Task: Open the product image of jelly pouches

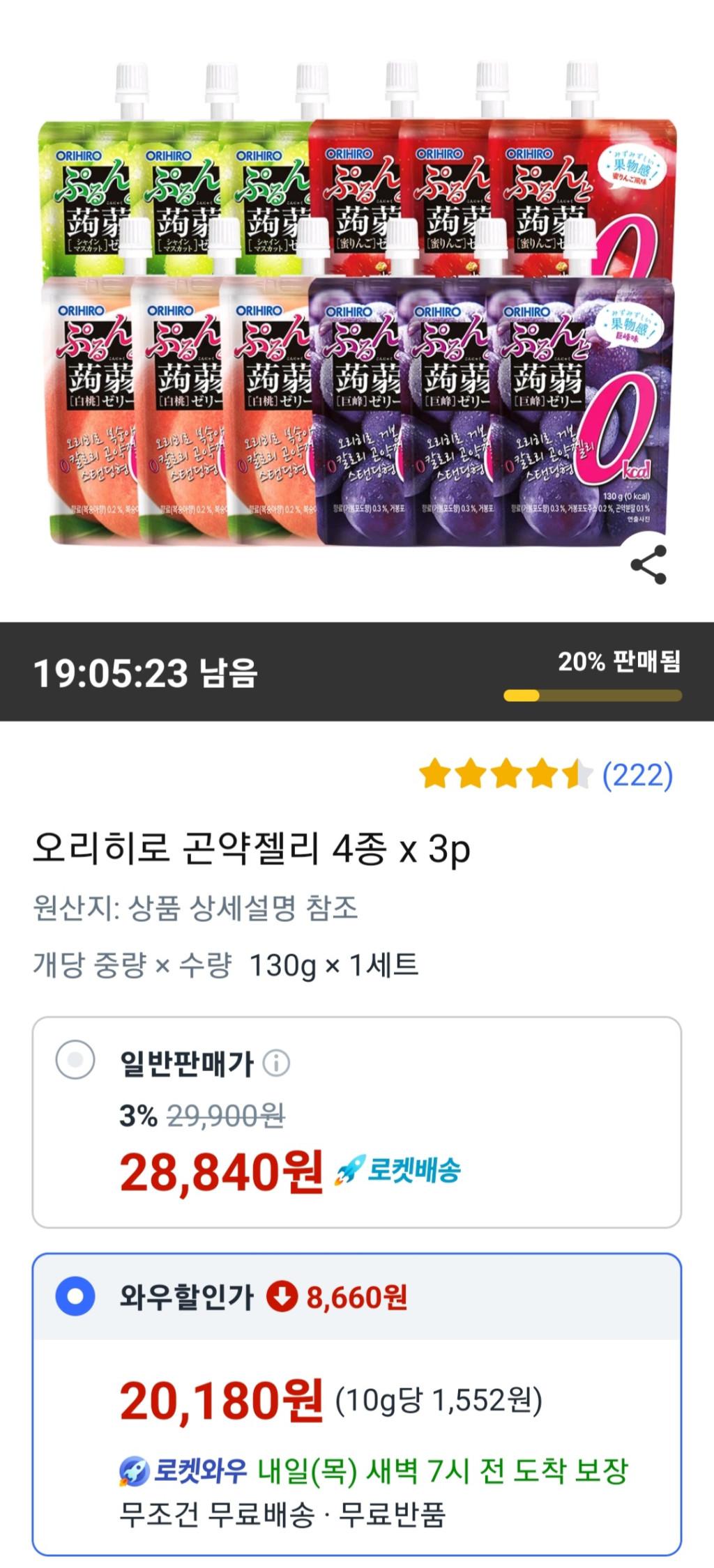Action: point(357,307)
